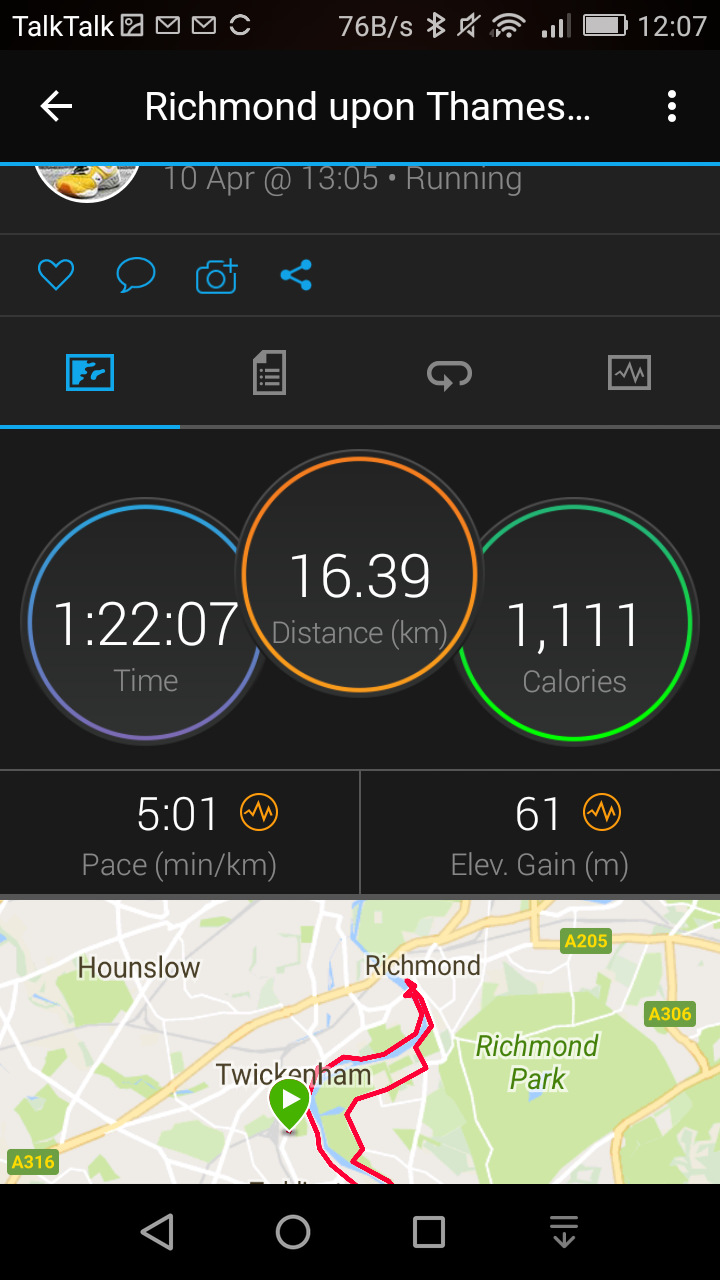Tap the system home button

pos(293,1232)
